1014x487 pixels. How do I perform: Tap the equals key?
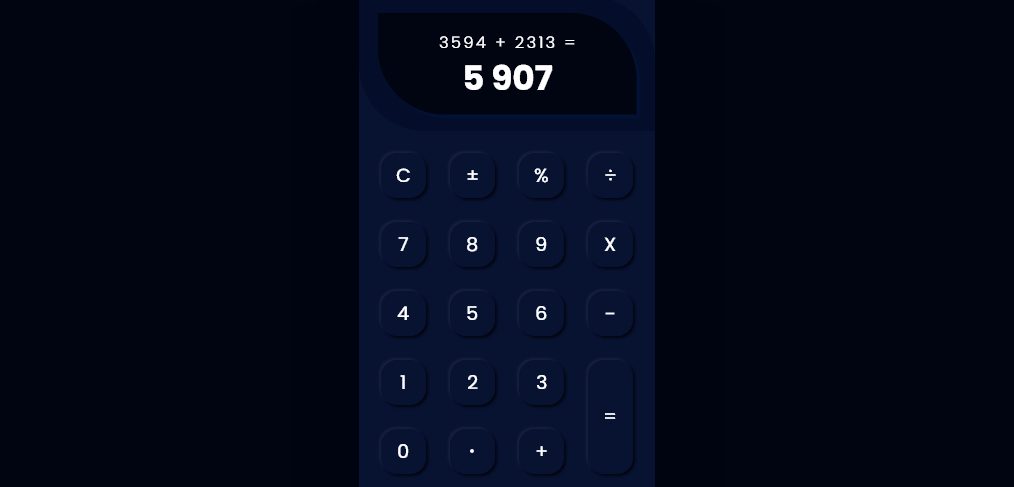tap(610, 416)
